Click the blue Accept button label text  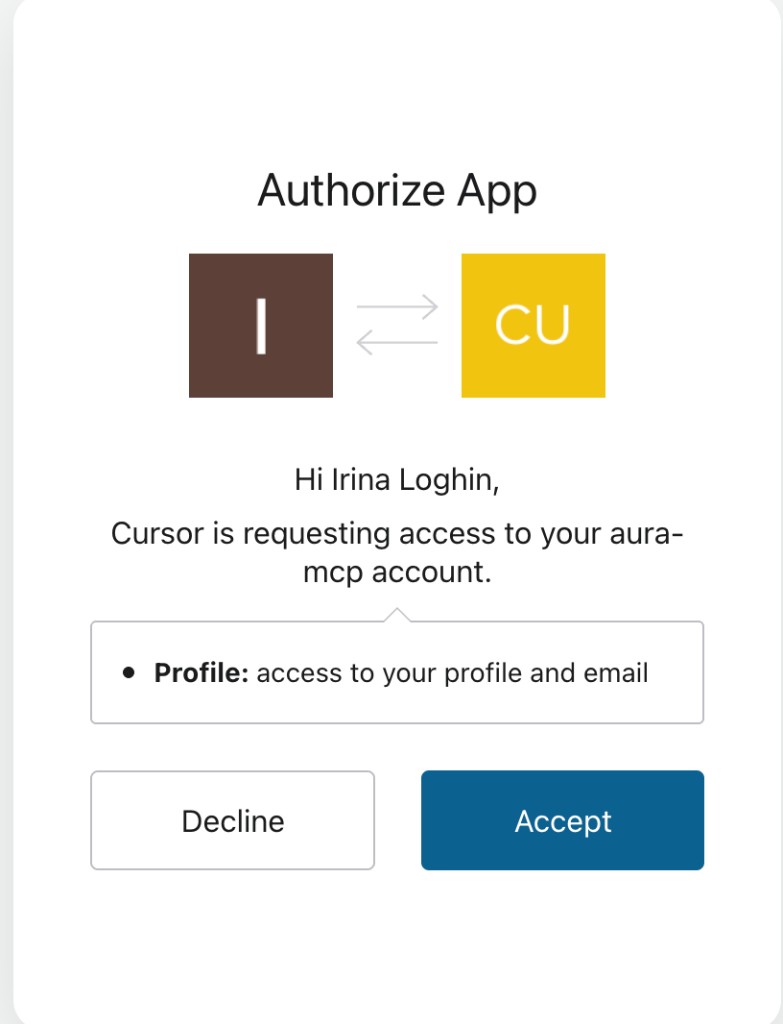562,820
